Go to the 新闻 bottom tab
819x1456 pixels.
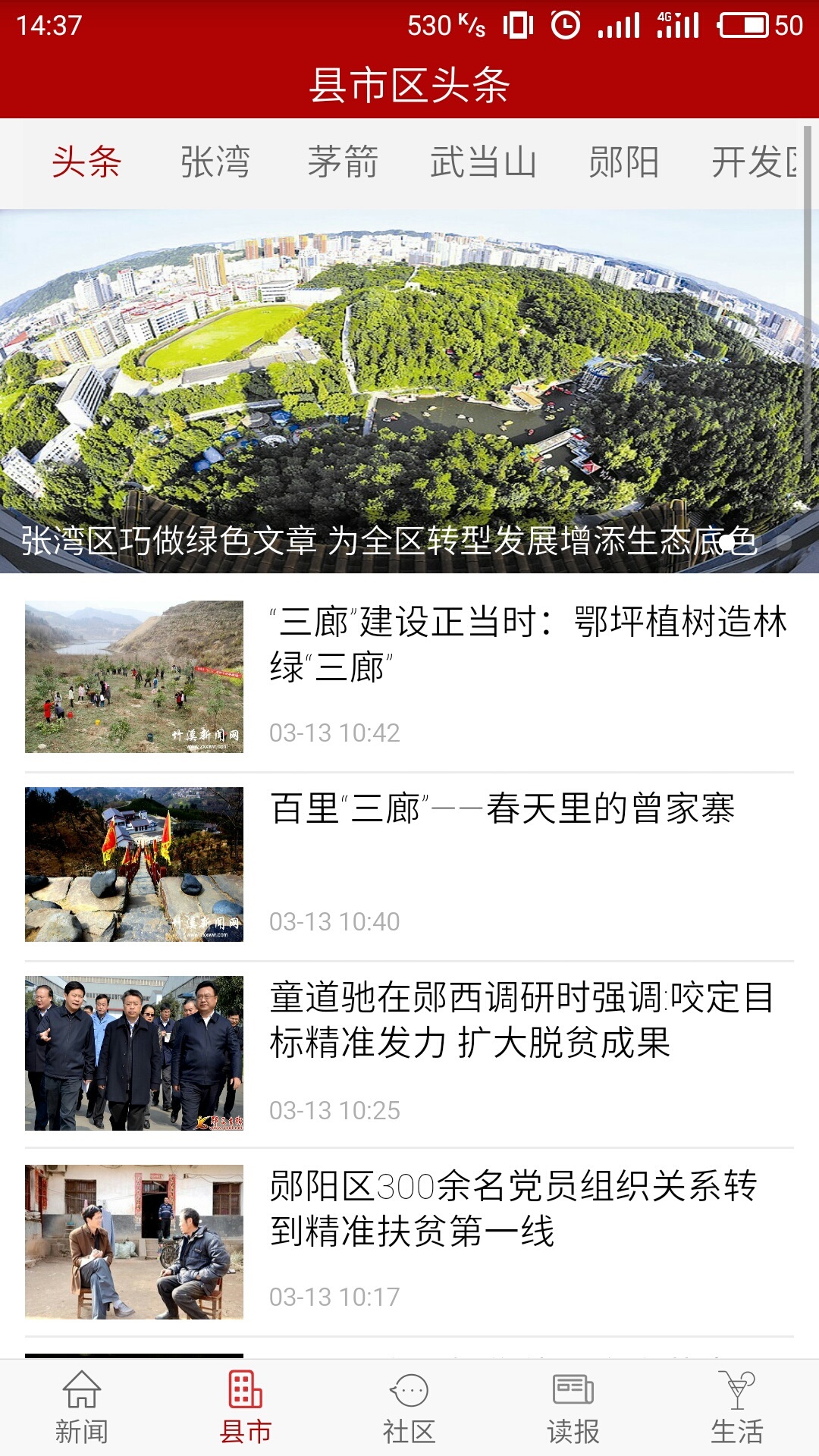(81, 1407)
